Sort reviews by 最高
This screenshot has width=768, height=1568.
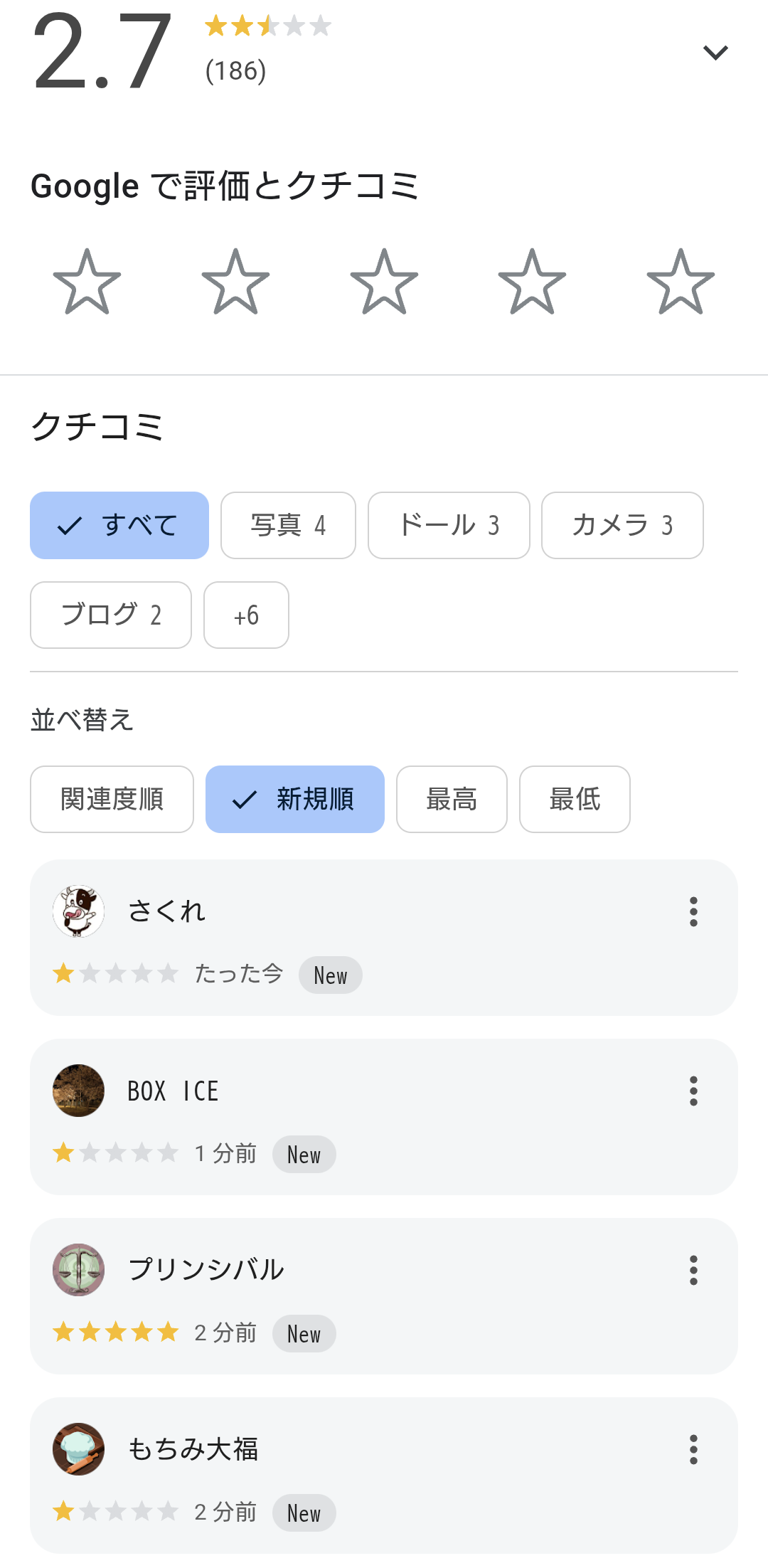click(x=452, y=799)
